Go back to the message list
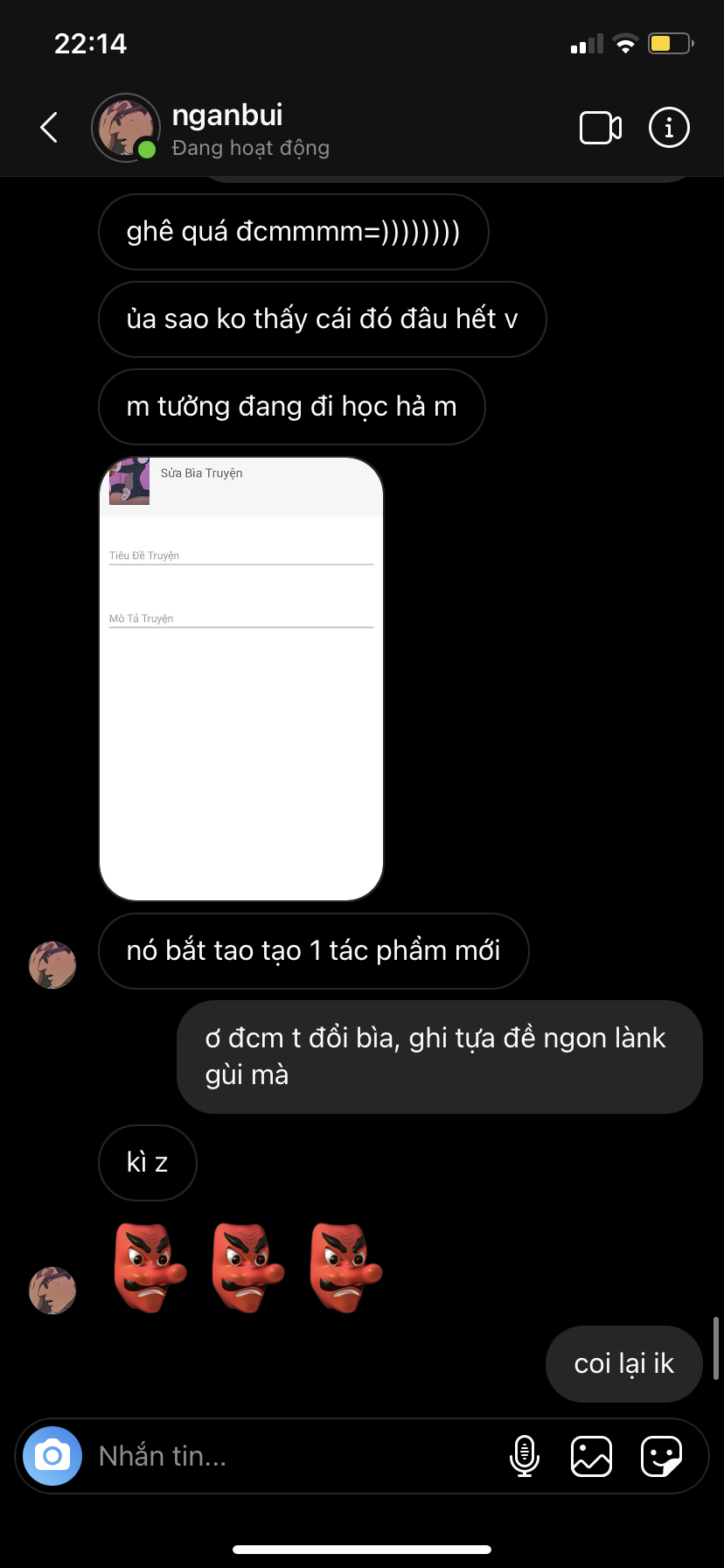 click(x=49, y=128)
